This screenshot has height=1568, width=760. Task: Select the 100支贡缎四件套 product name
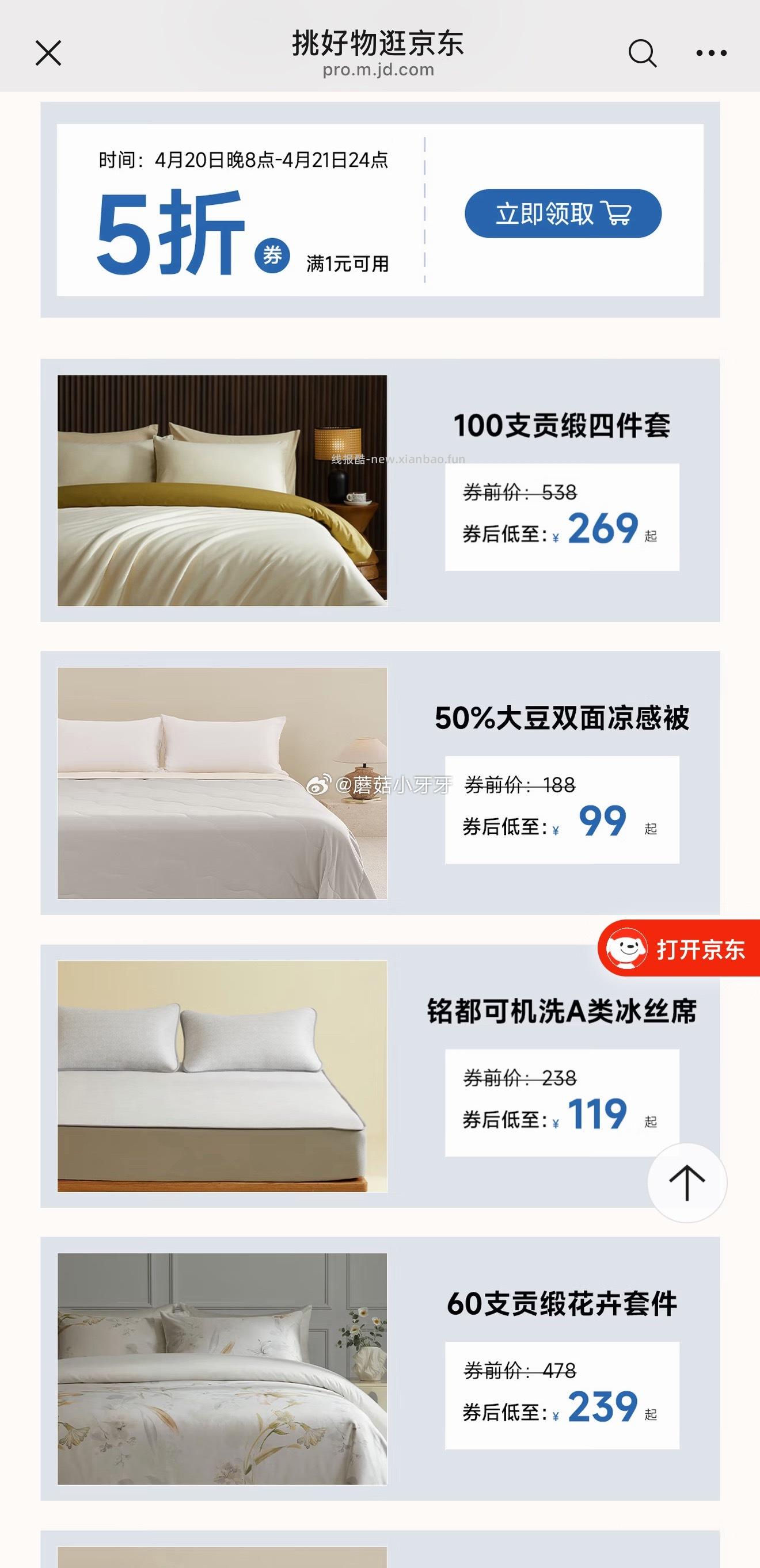pos(562,428)
